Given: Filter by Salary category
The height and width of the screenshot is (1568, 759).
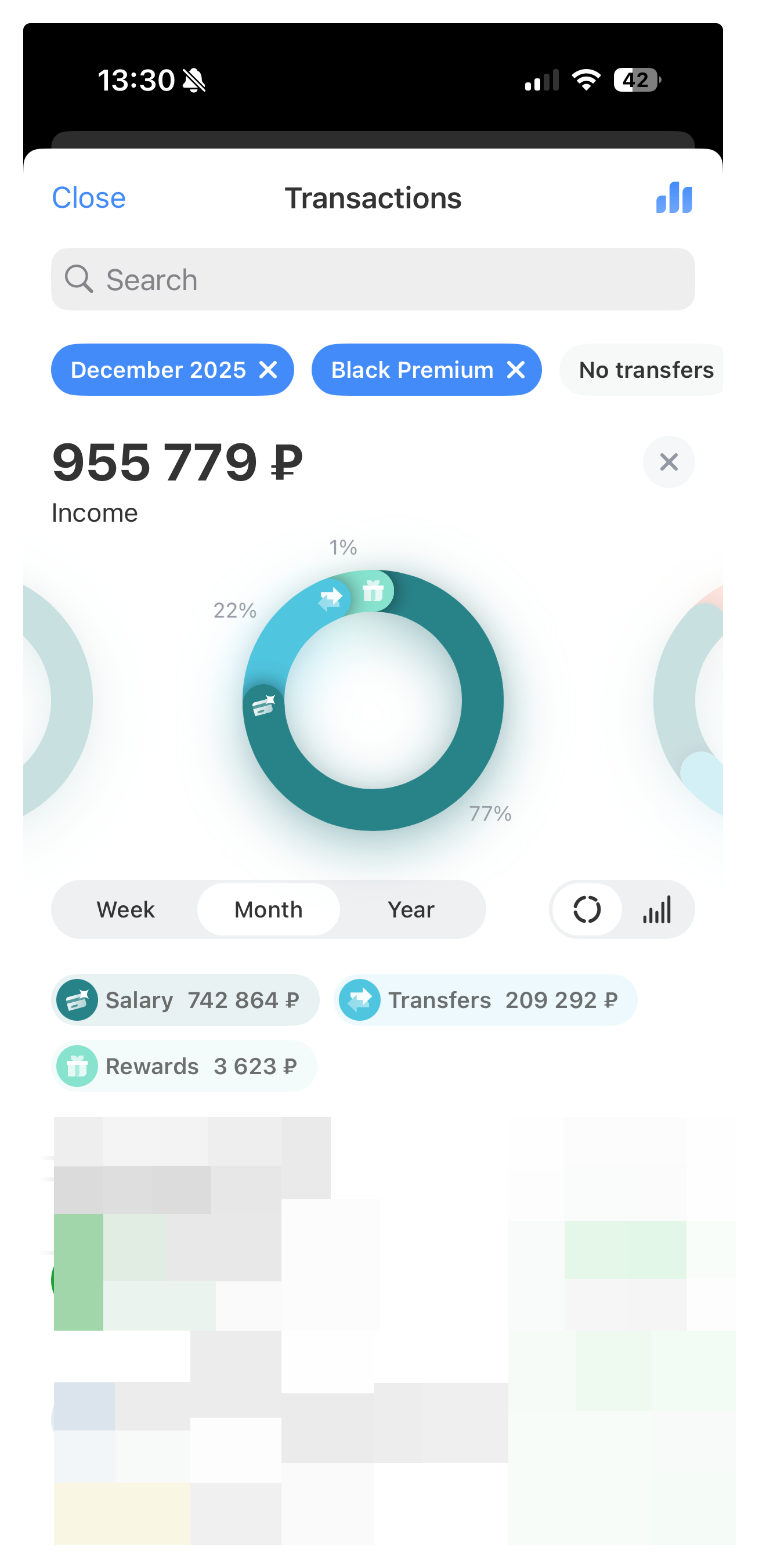Looking at the screenshot, I should (185, 1000).
